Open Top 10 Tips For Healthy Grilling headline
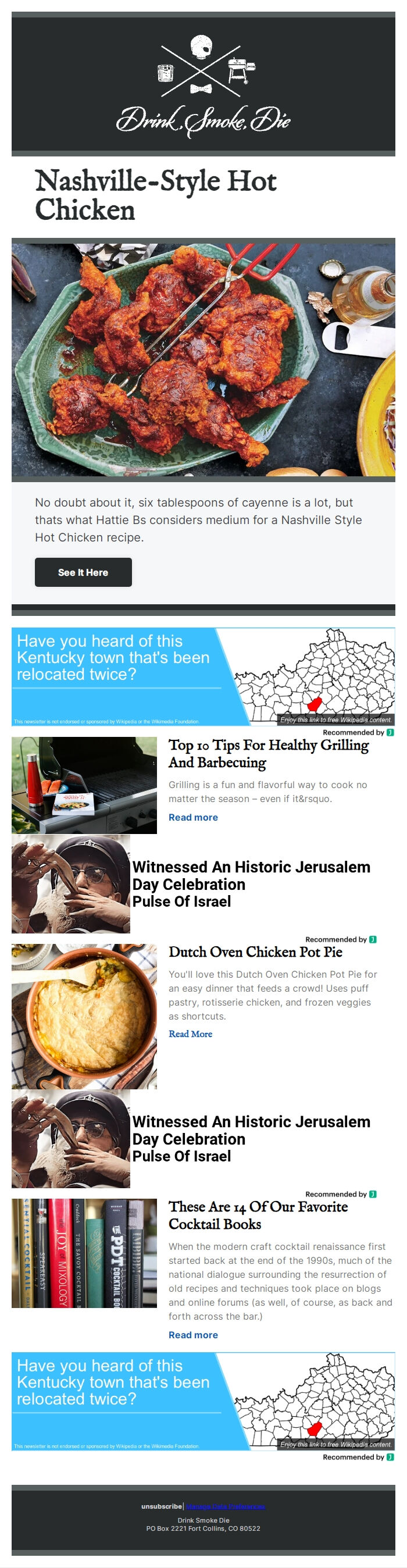Screen dimensions: 407x1568 coord(268,753)
